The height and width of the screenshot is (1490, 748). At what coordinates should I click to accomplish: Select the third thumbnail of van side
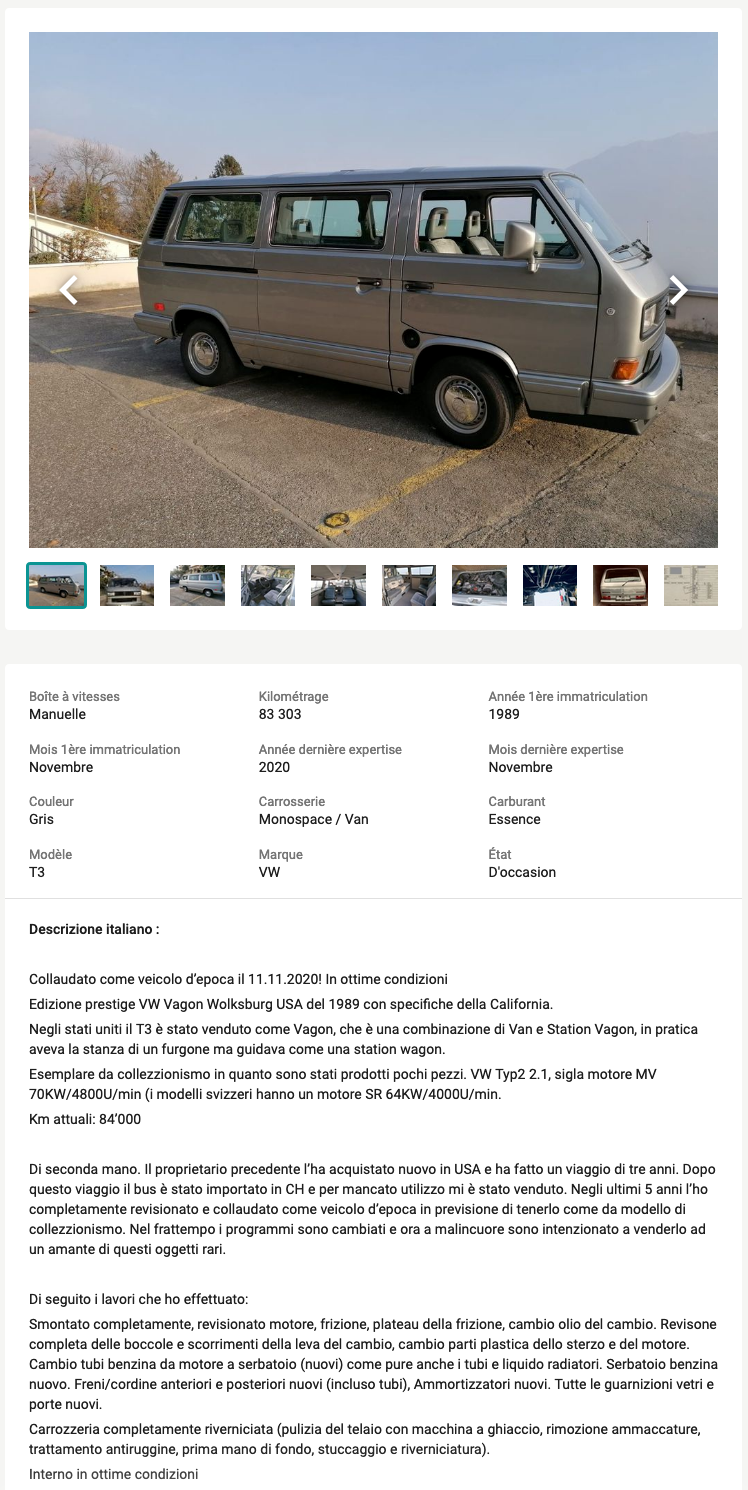coord(197,586)
